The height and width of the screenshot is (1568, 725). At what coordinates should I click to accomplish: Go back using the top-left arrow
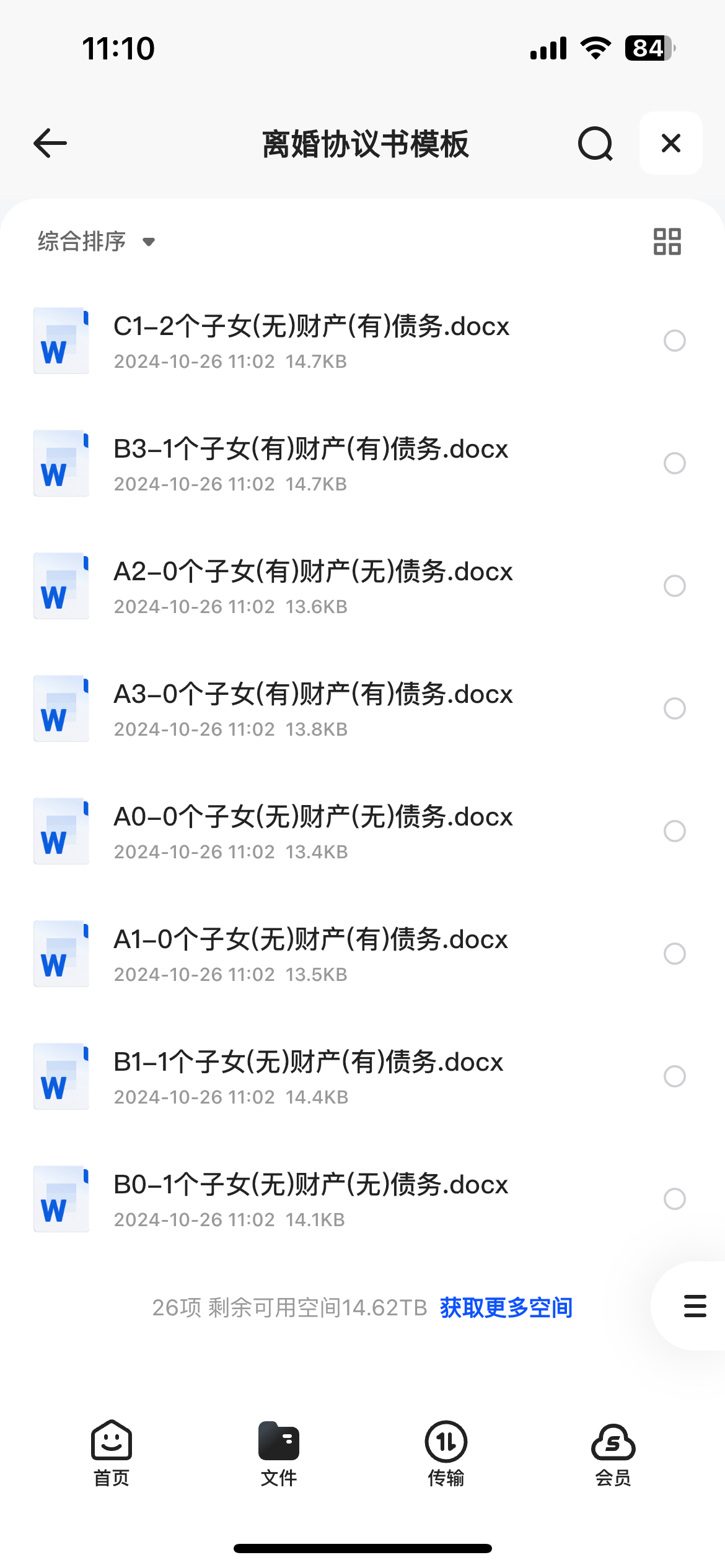[x=50, y=143]
